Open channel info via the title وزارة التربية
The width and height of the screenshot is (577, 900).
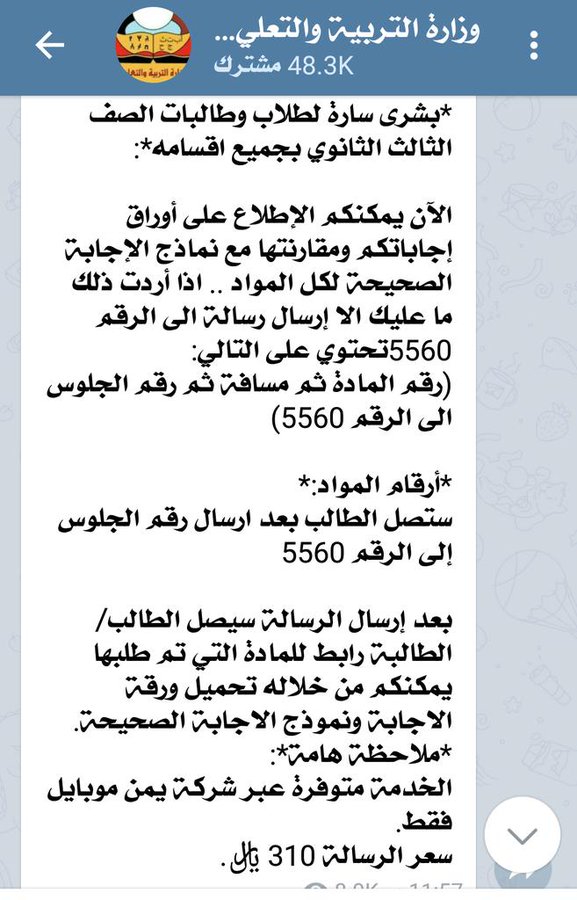[346, 32]
